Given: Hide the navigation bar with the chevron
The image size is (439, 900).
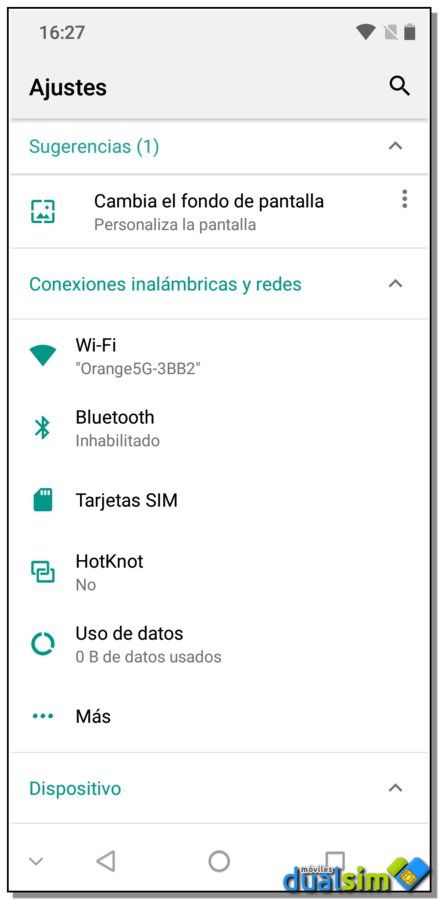Looking at the screenshot, I should coord(36,861).
